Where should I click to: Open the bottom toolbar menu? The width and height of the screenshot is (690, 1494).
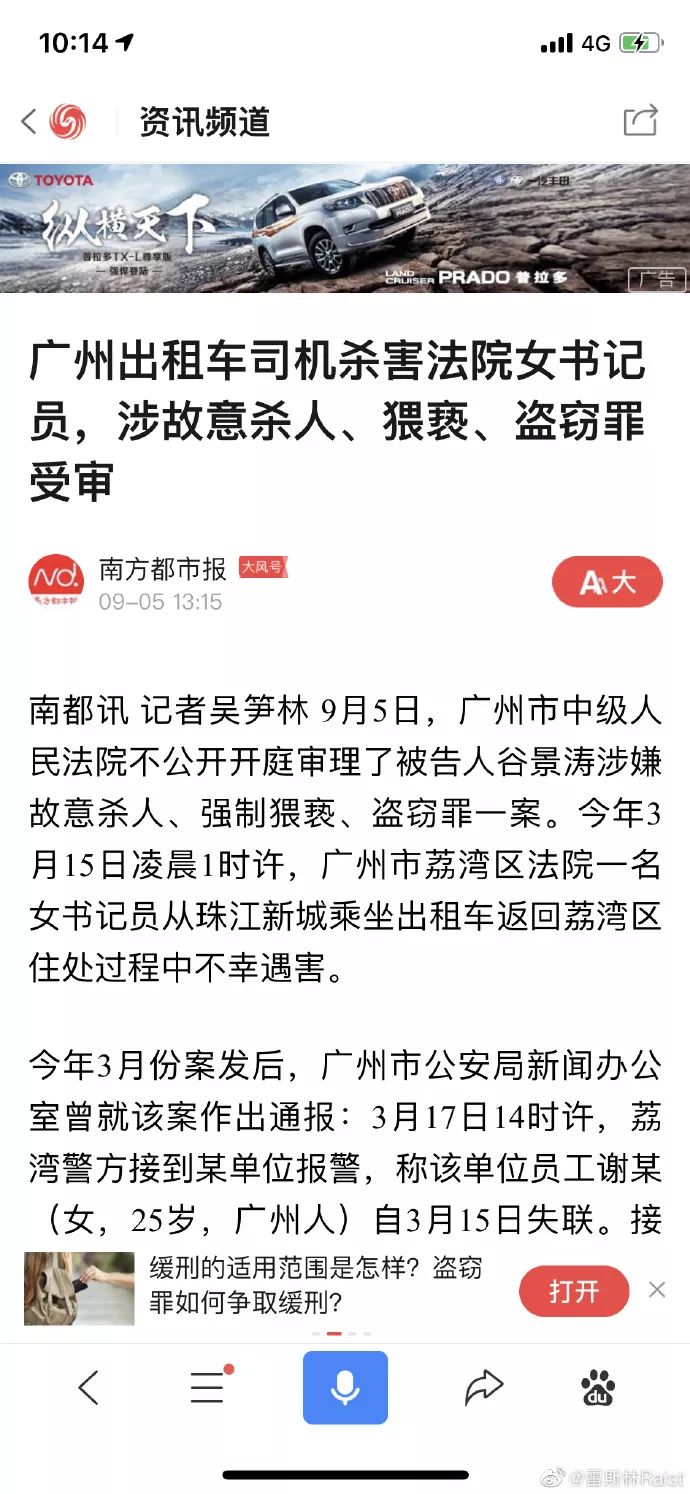point(209,1386)
